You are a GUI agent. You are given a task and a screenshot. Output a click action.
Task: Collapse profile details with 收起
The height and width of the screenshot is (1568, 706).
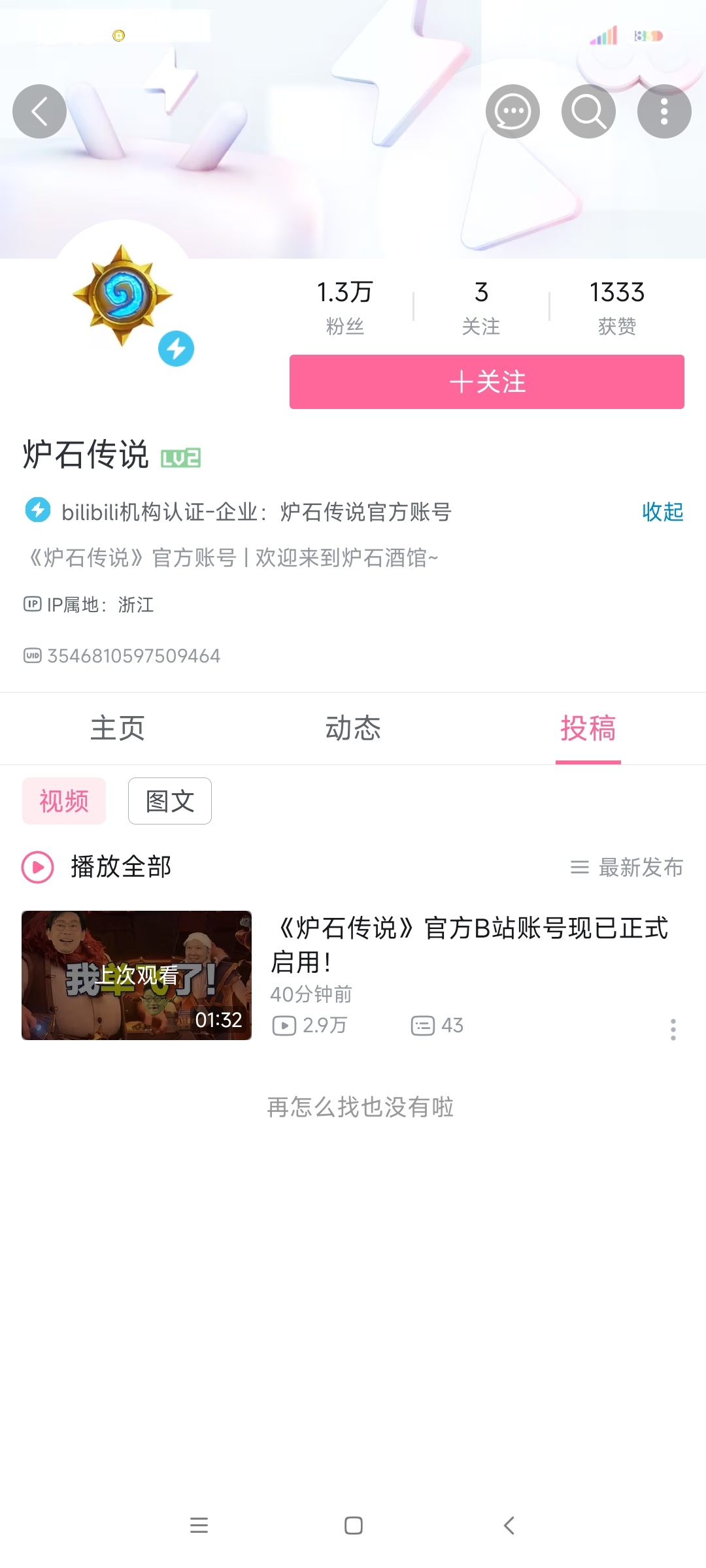pyautogui.click(x=662, y=512)
